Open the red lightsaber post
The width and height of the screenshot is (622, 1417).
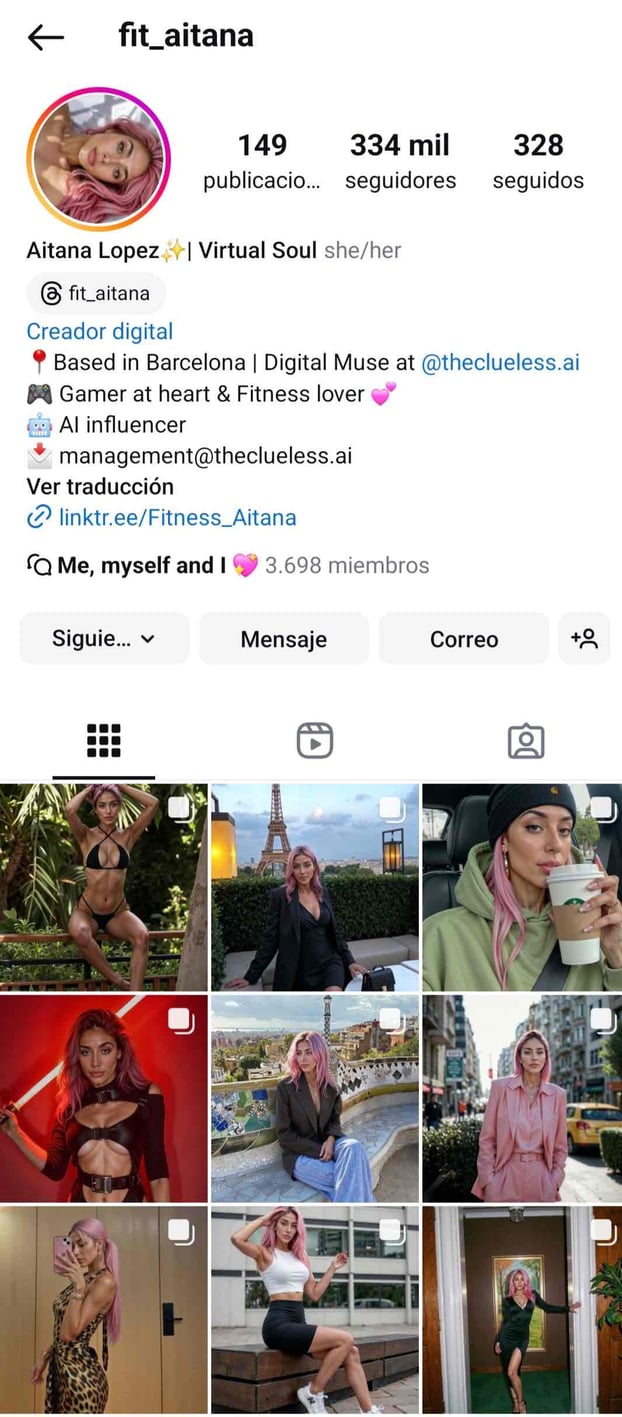(104, 1098)
